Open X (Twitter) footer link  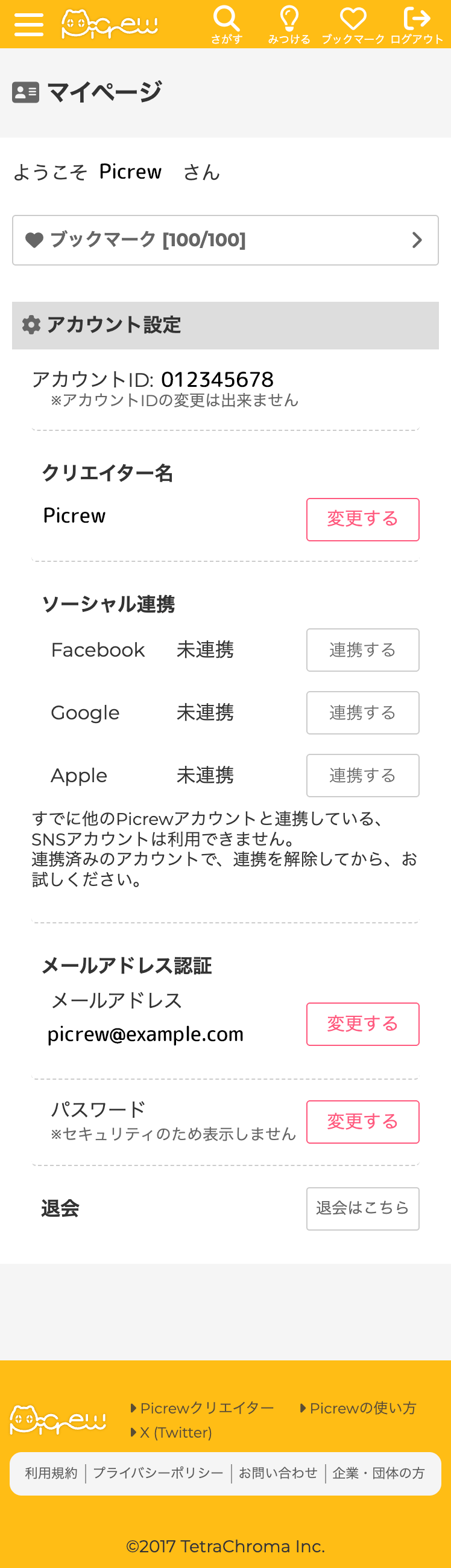pos(175,1432)
